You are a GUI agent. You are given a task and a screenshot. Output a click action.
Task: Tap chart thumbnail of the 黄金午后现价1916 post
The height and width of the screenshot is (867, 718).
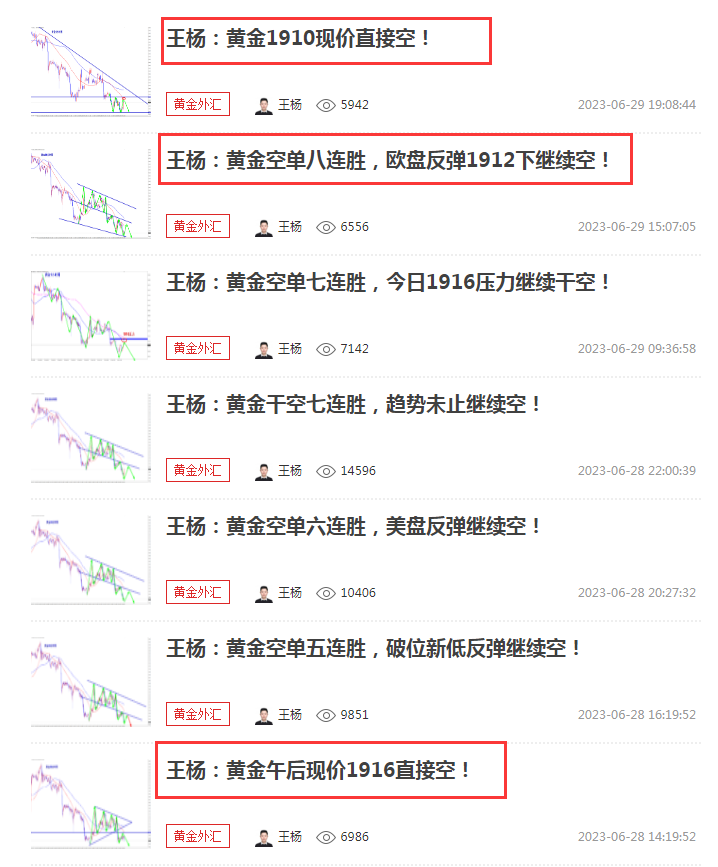coord(90,802)
